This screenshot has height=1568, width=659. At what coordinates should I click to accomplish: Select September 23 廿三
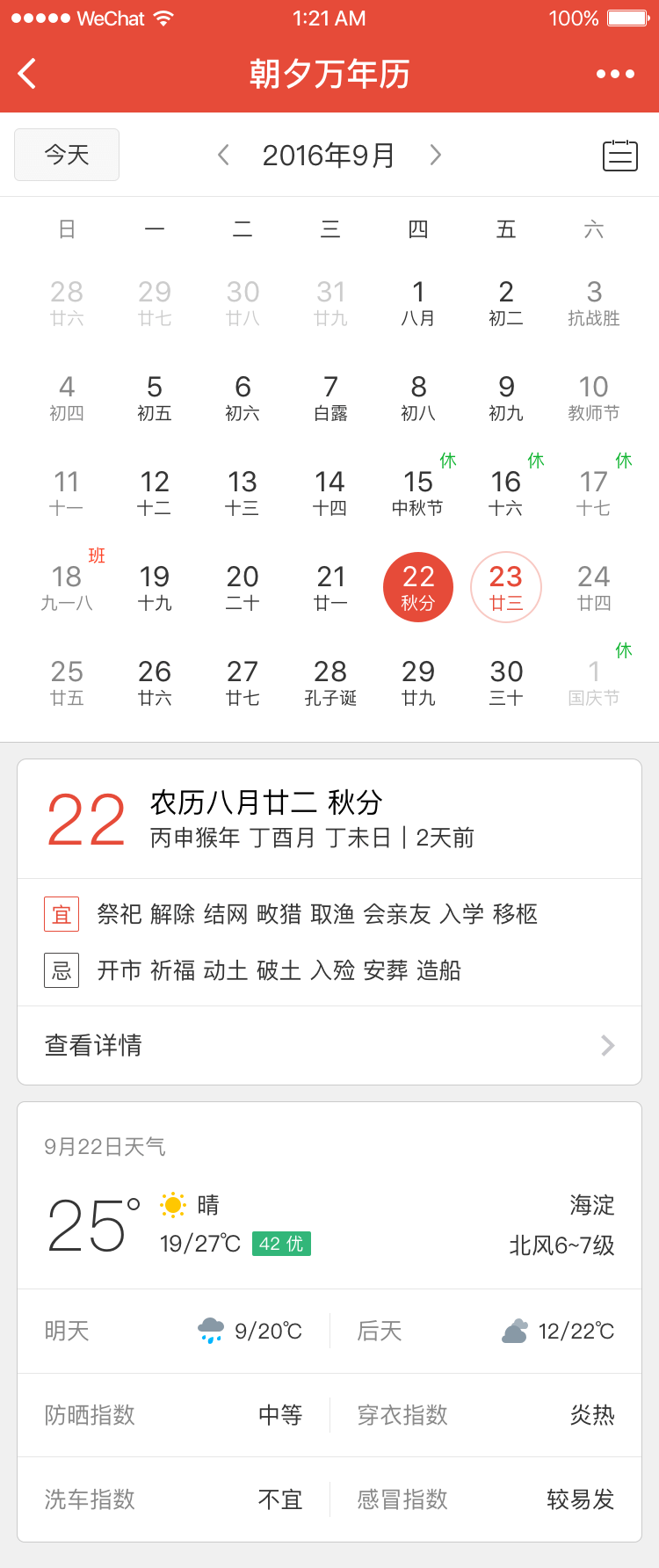(x=506, y=587)
